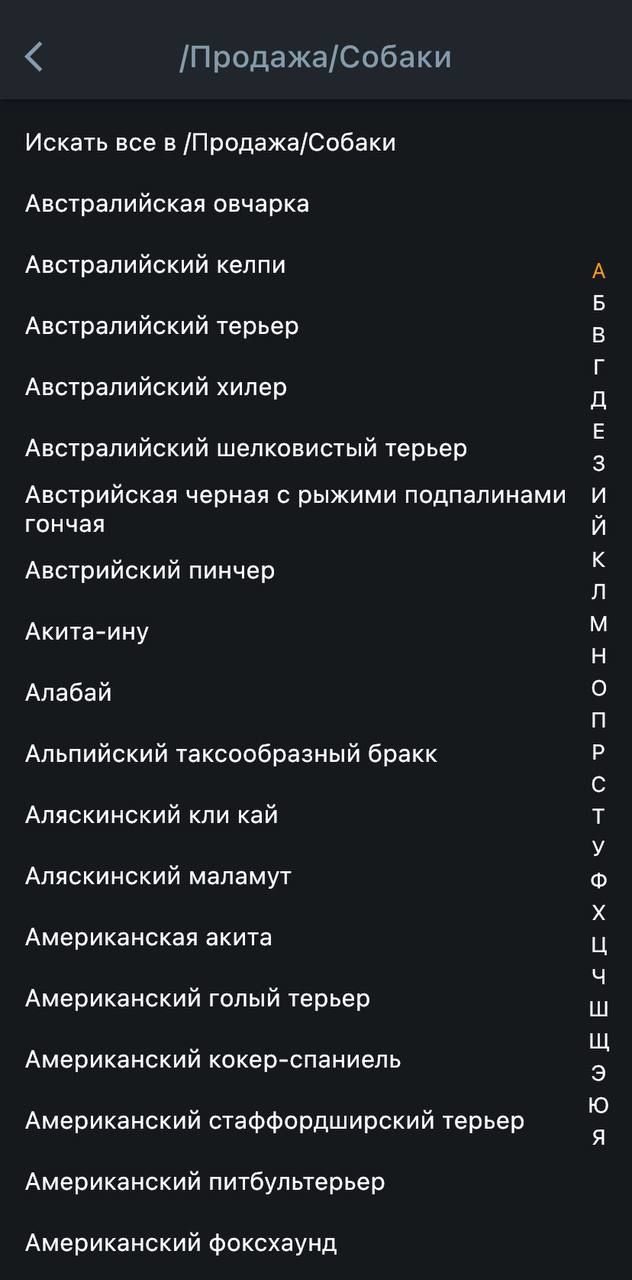The width and height of the screenshot is (632, 1280).
Task: Pick the Акита-ину breed
Action: tap(86, 632)
